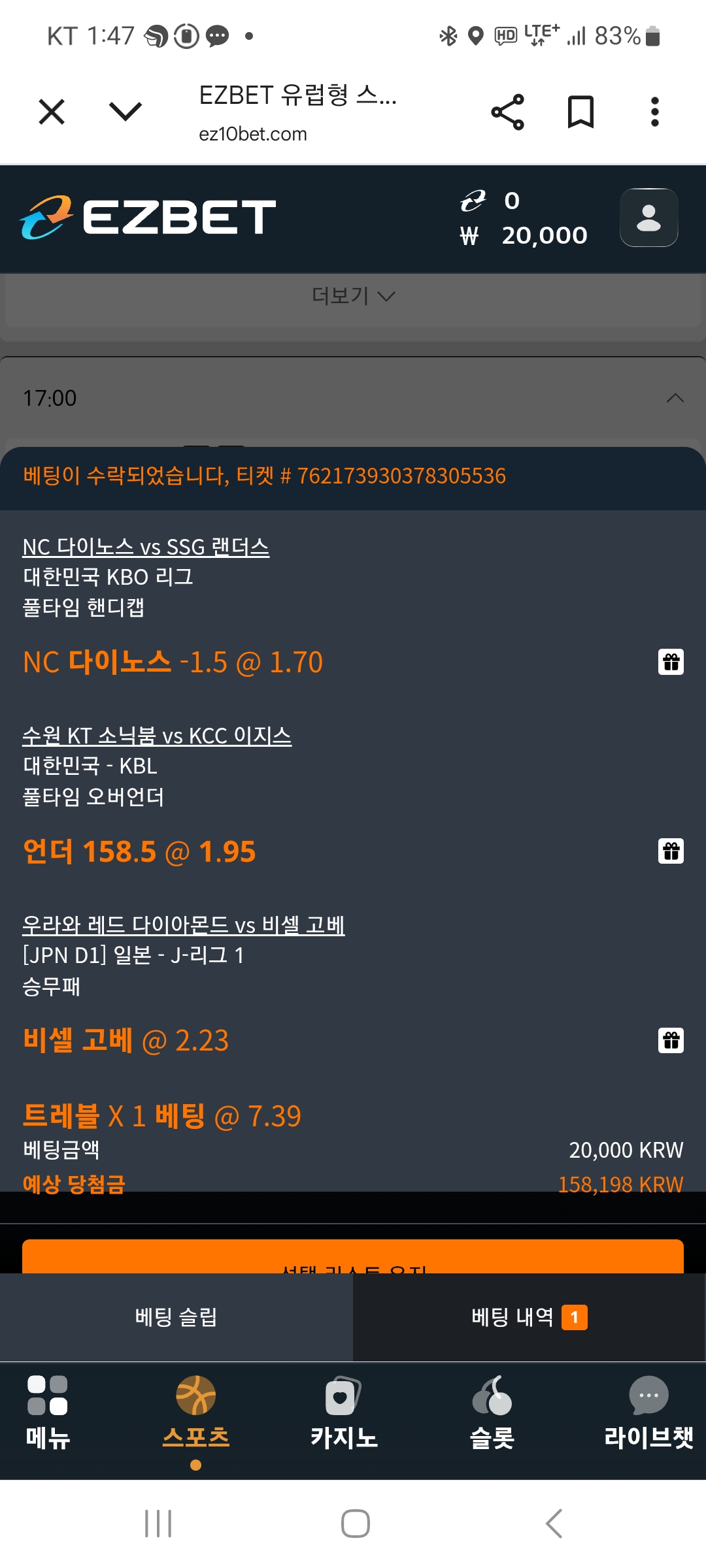Viewport: 706px width, 1568px height.
Task: Expand the browser page dropdown chevron
Action: pyautogui.click(x=125, y=111)
